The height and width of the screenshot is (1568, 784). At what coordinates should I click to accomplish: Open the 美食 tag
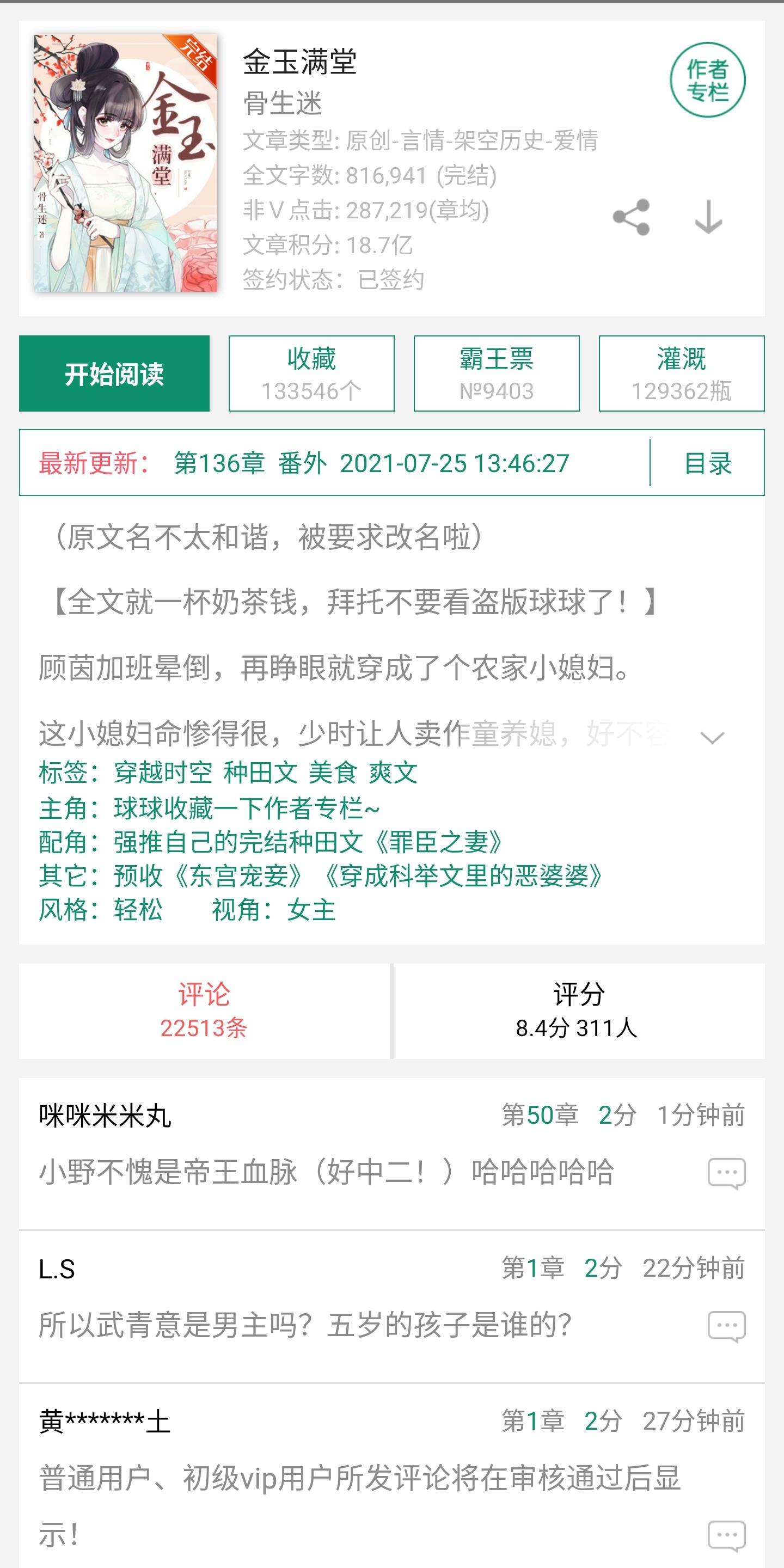tap(332, 773)
